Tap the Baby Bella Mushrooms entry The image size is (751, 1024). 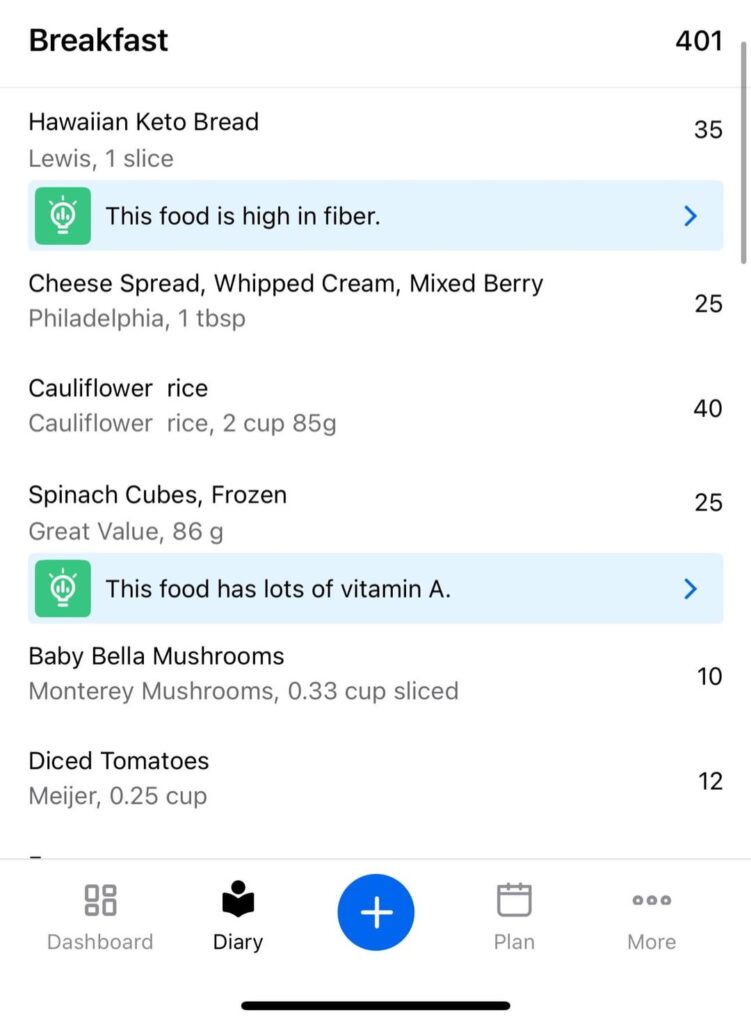click(x=300, y=671)
